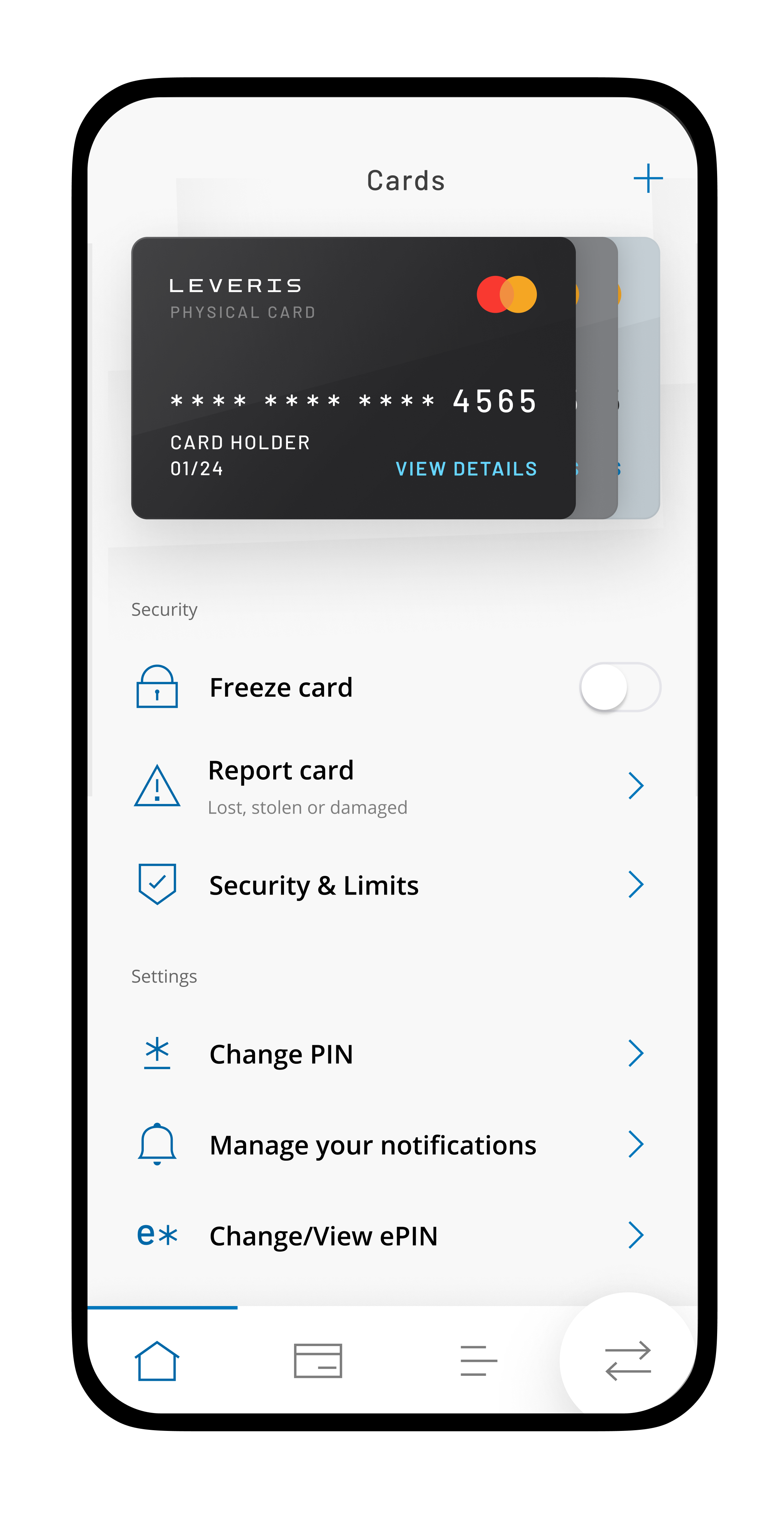Toggle the Freeze card switch
Viewport: 784px width, 1515px height.
click(620, 687)
